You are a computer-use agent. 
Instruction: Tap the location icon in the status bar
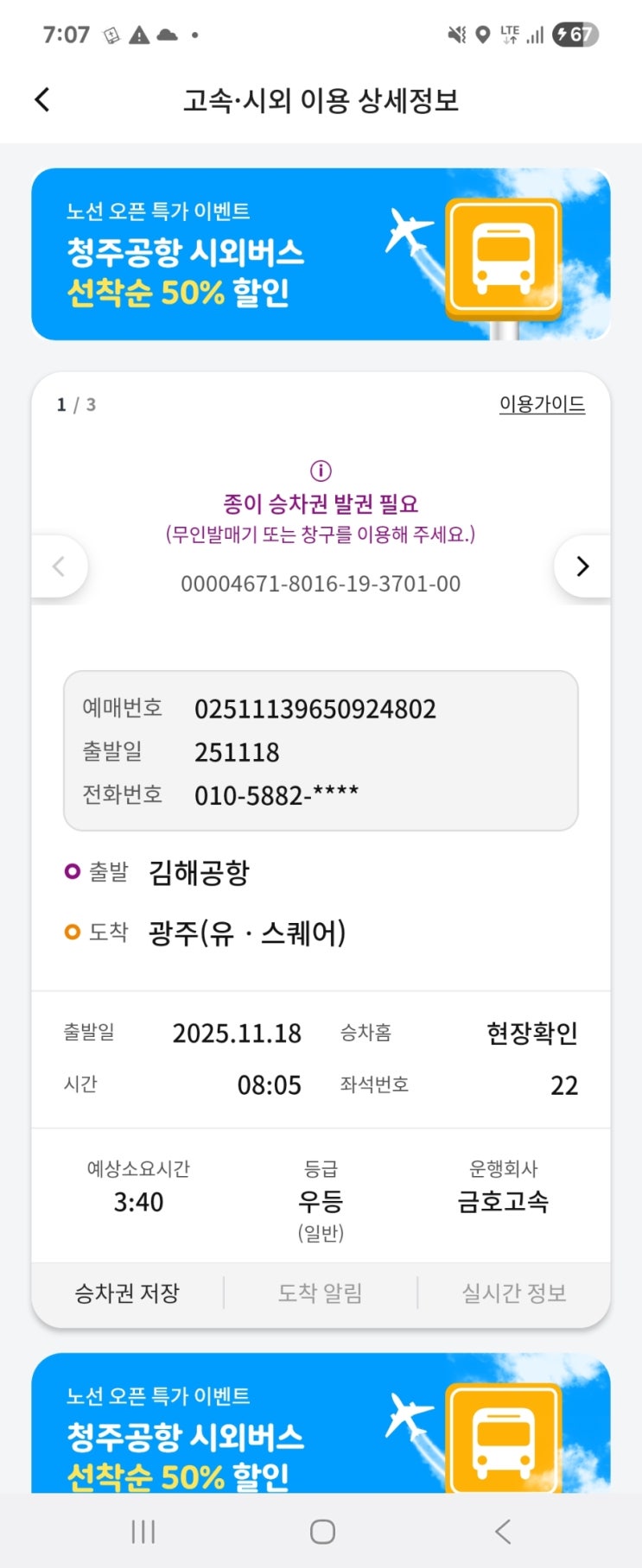481,35
